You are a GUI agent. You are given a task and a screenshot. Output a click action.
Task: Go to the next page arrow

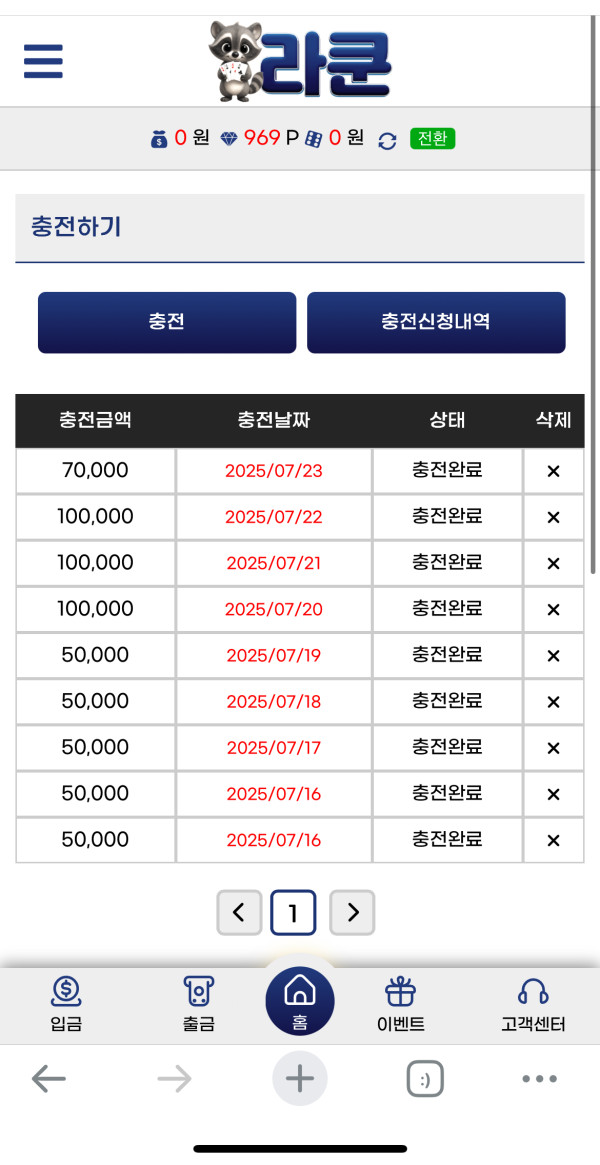352,912
